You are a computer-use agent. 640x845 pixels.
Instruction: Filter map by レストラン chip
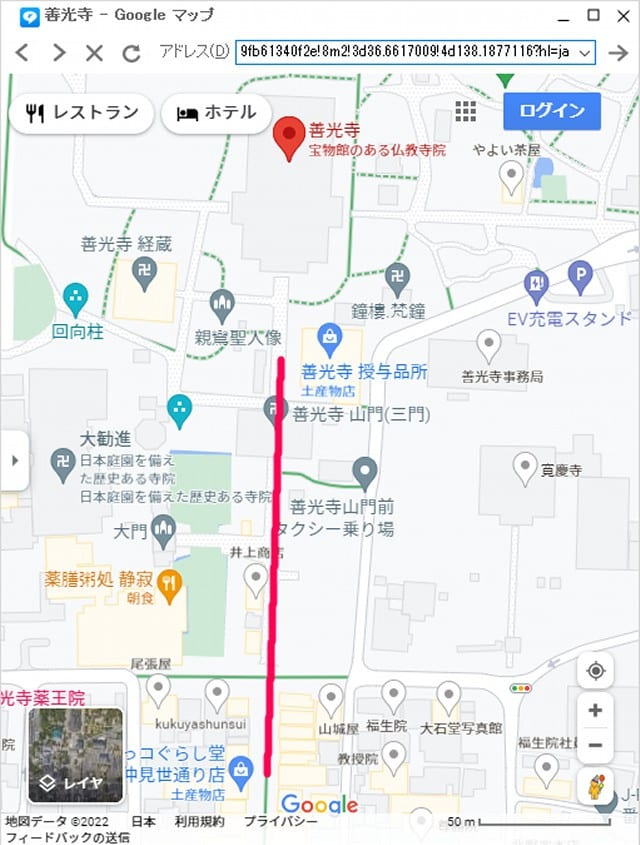81,113
